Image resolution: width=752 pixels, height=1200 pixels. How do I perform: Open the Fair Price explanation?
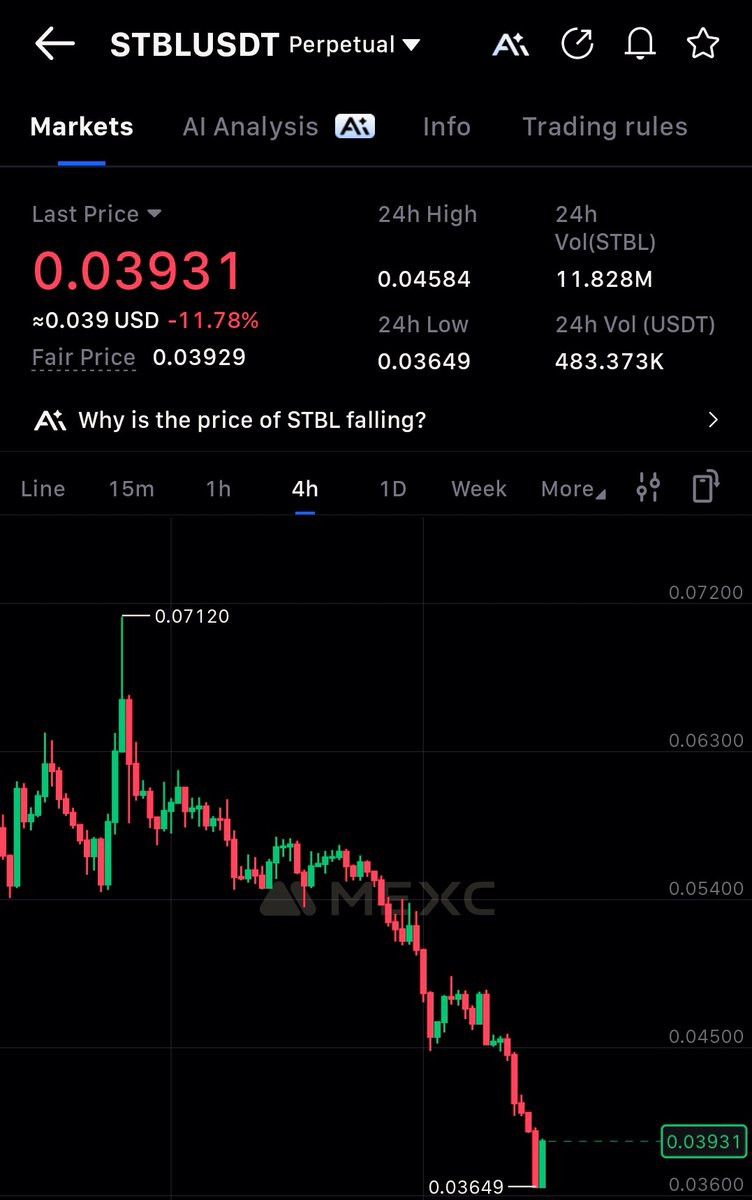(83, 357)
